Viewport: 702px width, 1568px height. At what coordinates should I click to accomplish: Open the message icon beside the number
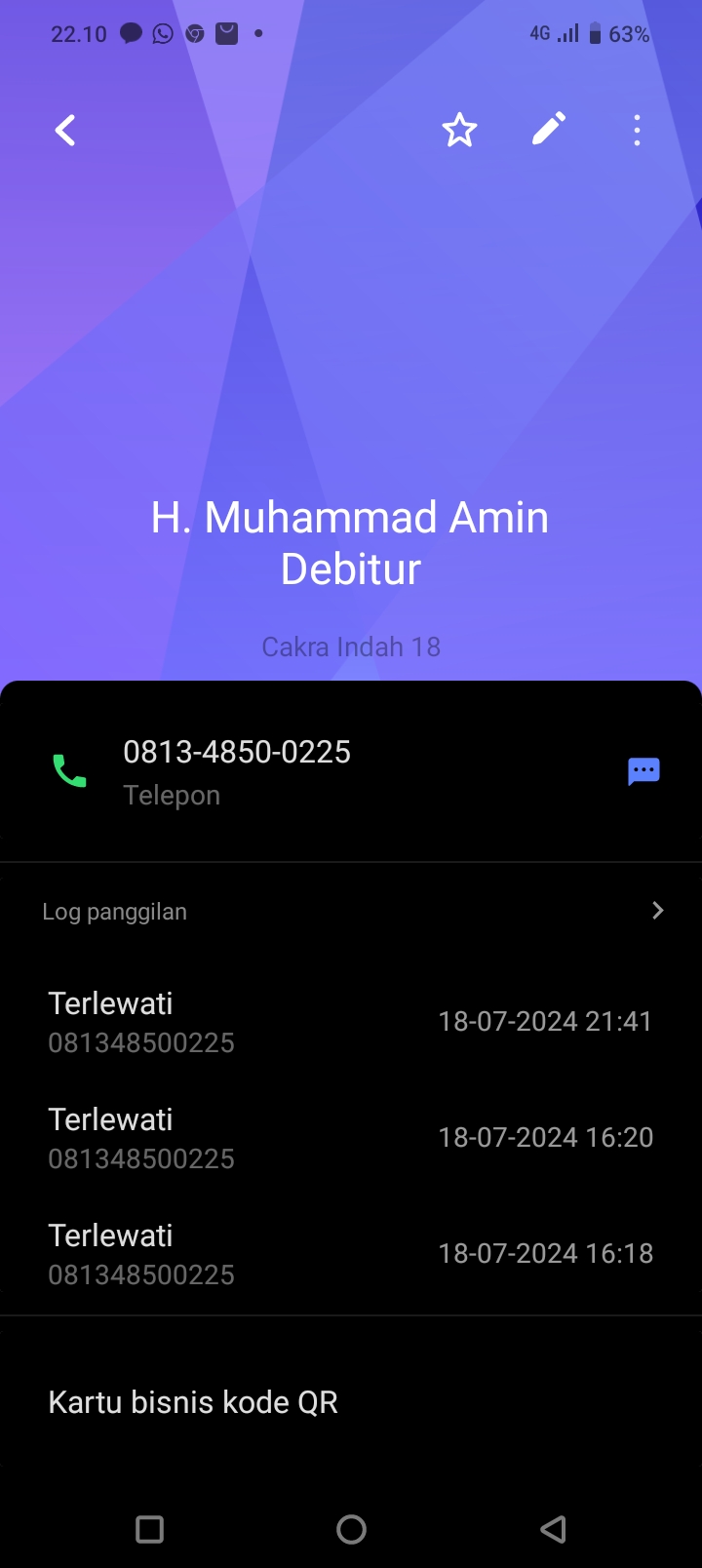tap(643, 770)
